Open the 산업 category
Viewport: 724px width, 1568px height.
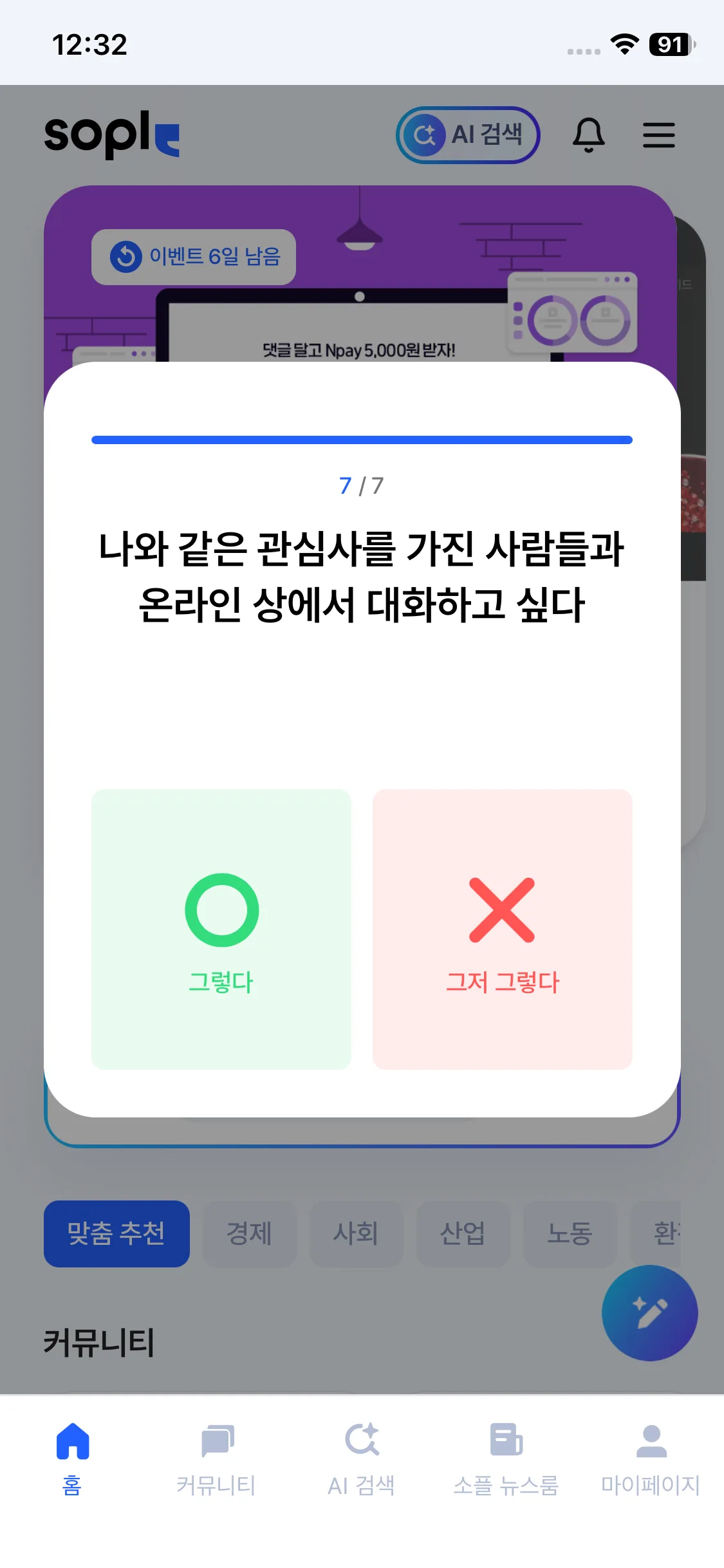click(x=463, y=1233)
